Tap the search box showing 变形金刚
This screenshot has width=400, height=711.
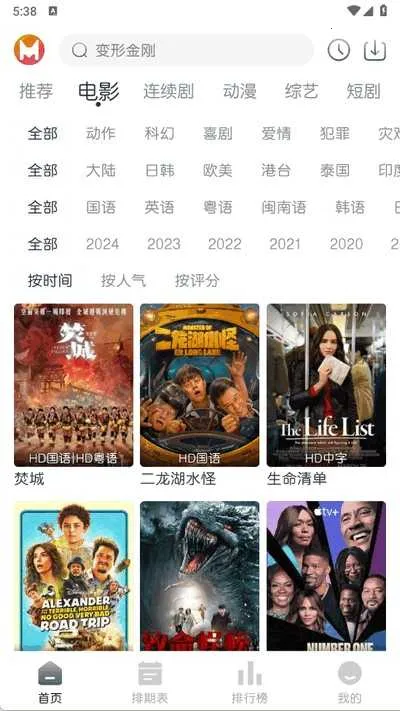coord(186,50)
